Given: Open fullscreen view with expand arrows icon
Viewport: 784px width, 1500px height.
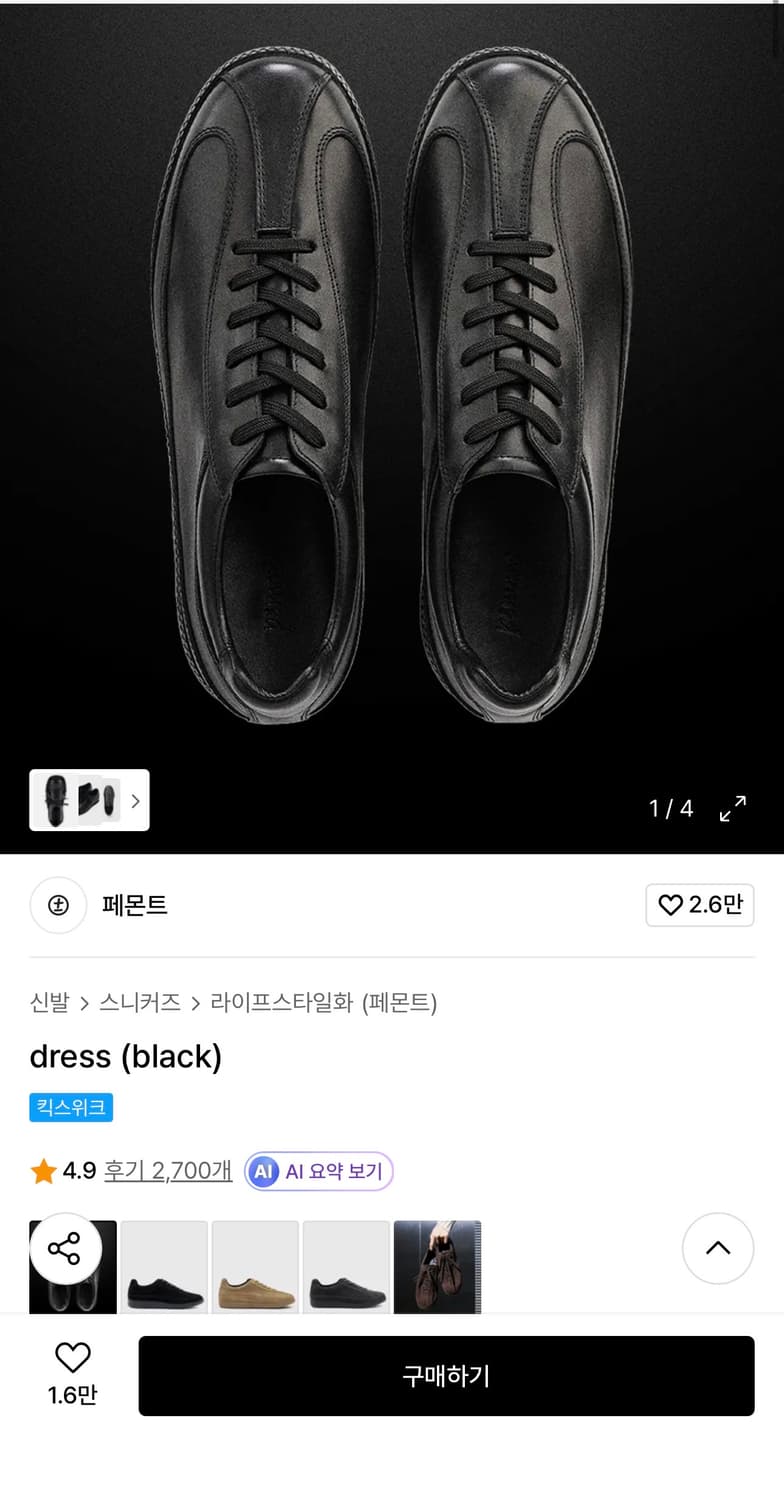Looking at the screenshot, I should tap(733, 807).
